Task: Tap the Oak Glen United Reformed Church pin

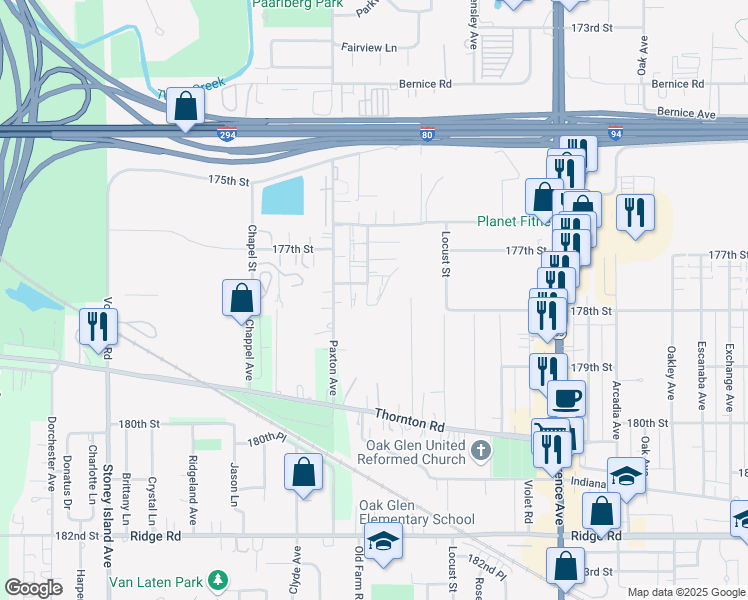Action: (481, 451)
